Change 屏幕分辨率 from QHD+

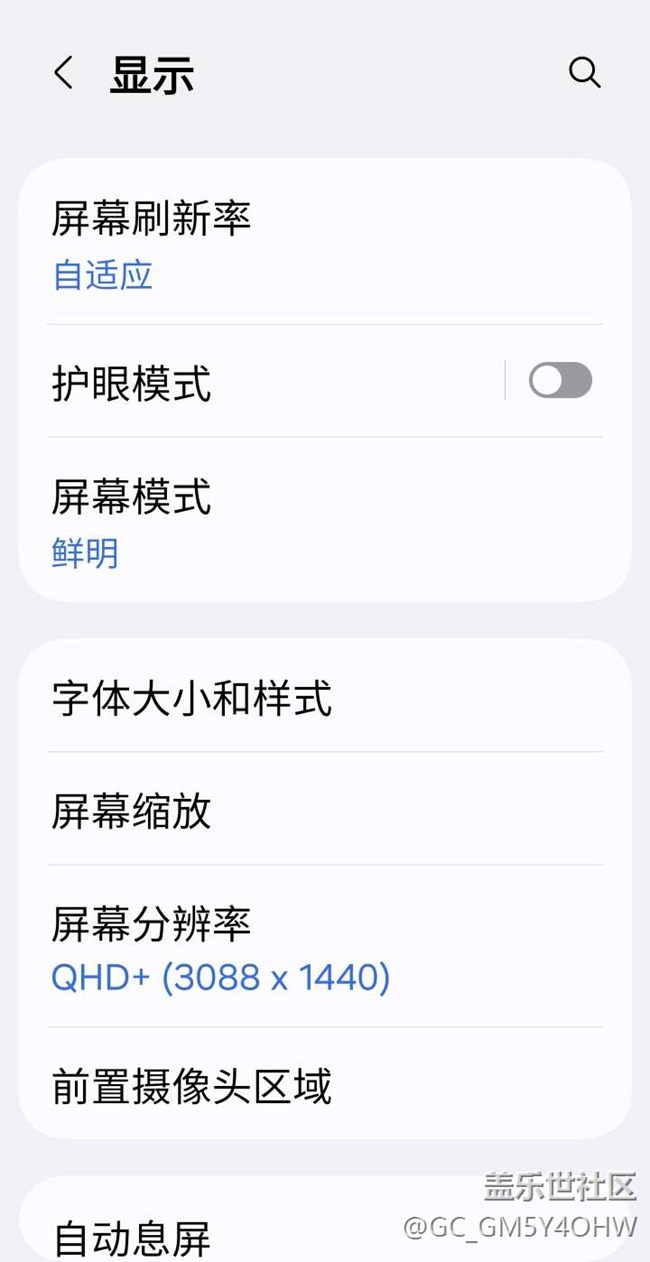pyautogui.click(x=325, y=946)
